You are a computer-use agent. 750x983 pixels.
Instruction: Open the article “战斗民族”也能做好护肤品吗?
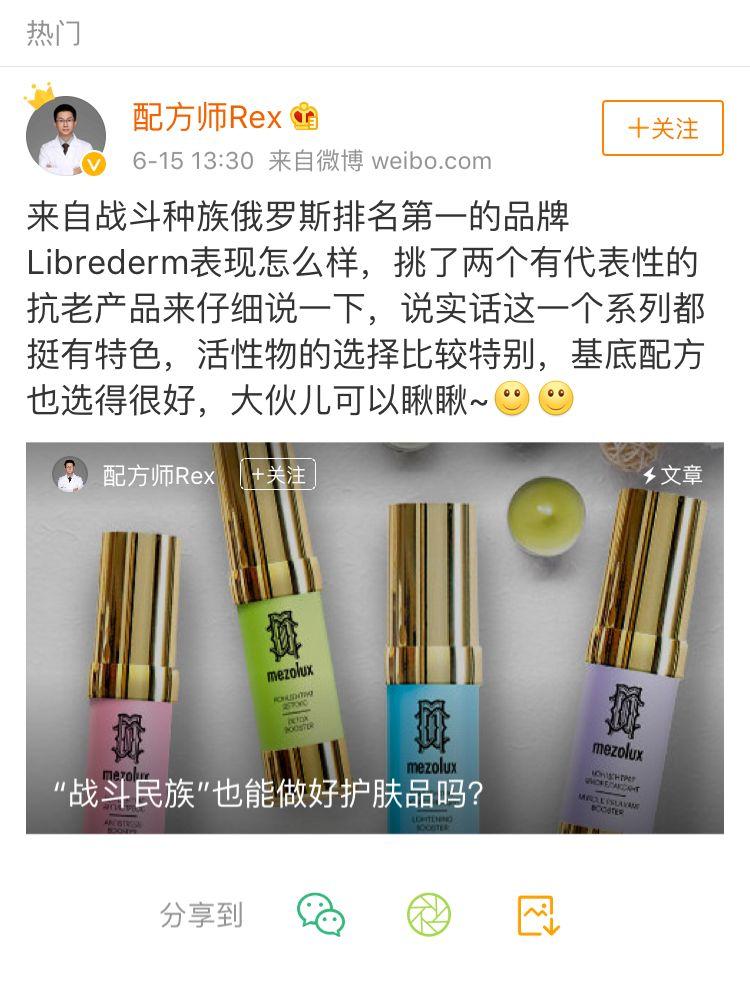coord(270,794)
